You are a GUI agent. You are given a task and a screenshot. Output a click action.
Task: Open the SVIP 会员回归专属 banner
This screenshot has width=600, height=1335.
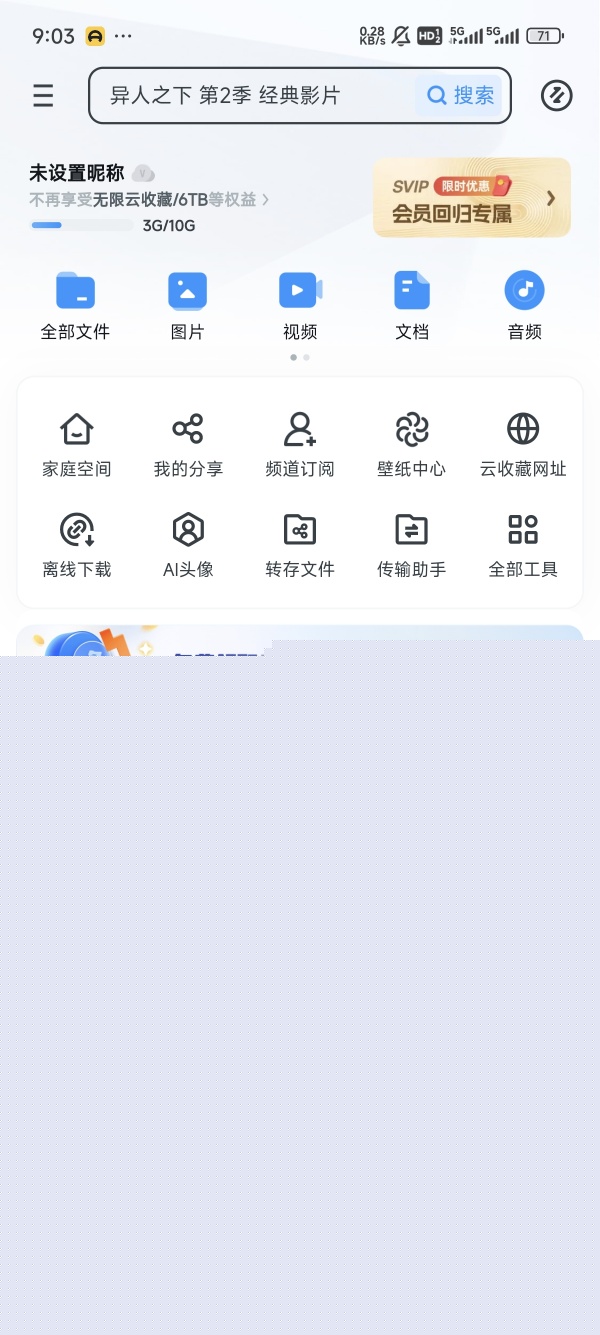[471, 198]
